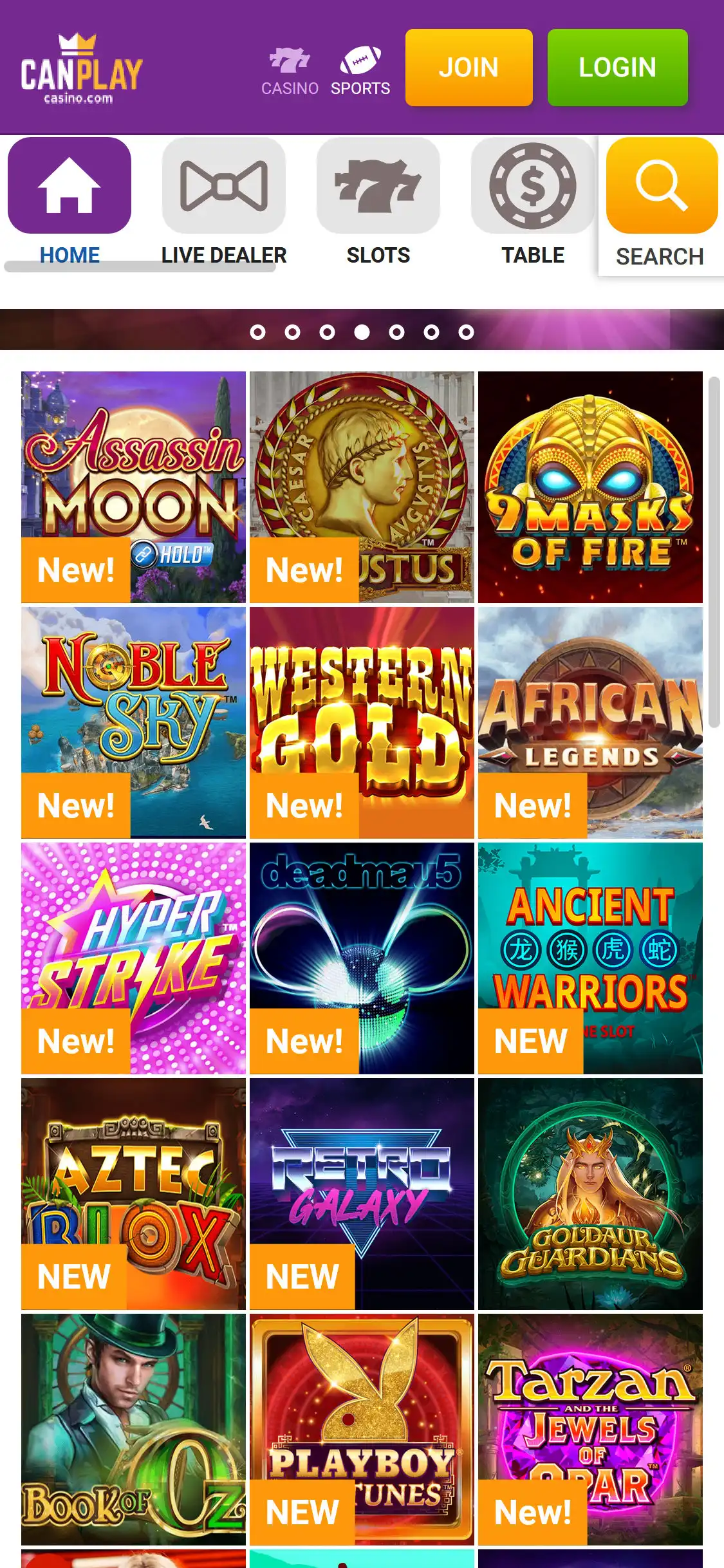This screenshot has width=724, height=1568.
Task: Jump to the first banner slide dot
Action: point(257,332)
